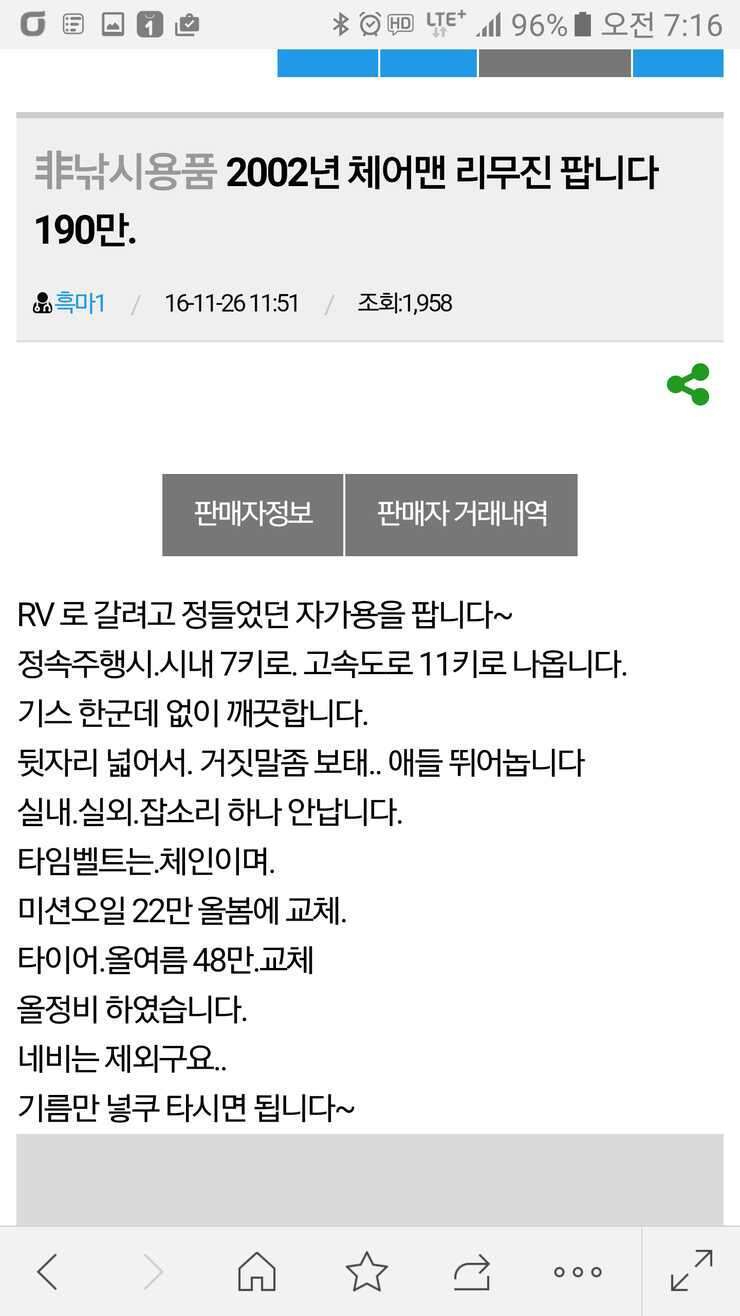Go to the browser home page
740x1316 pixels.
click(x=257, y=1271)
